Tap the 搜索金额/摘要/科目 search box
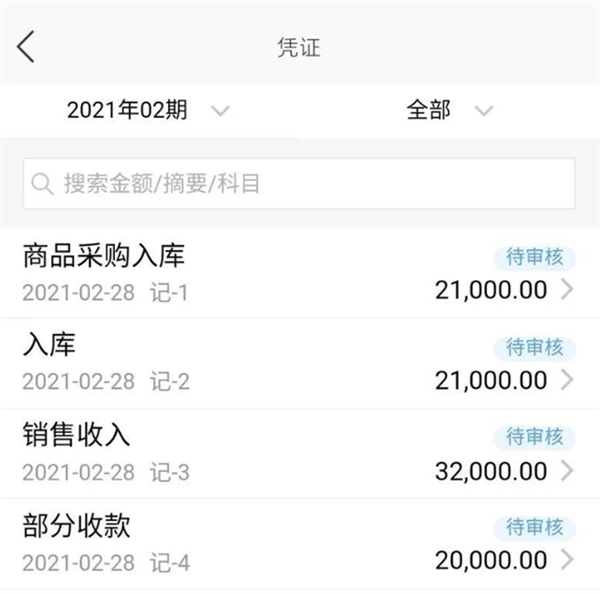 [299, 183]
